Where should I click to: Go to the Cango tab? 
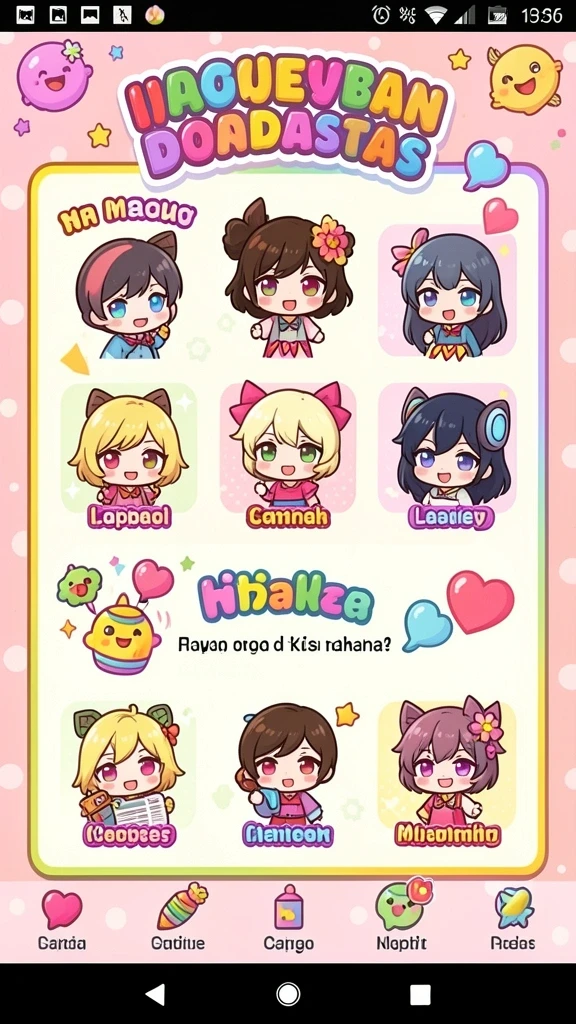coord(289,920)
